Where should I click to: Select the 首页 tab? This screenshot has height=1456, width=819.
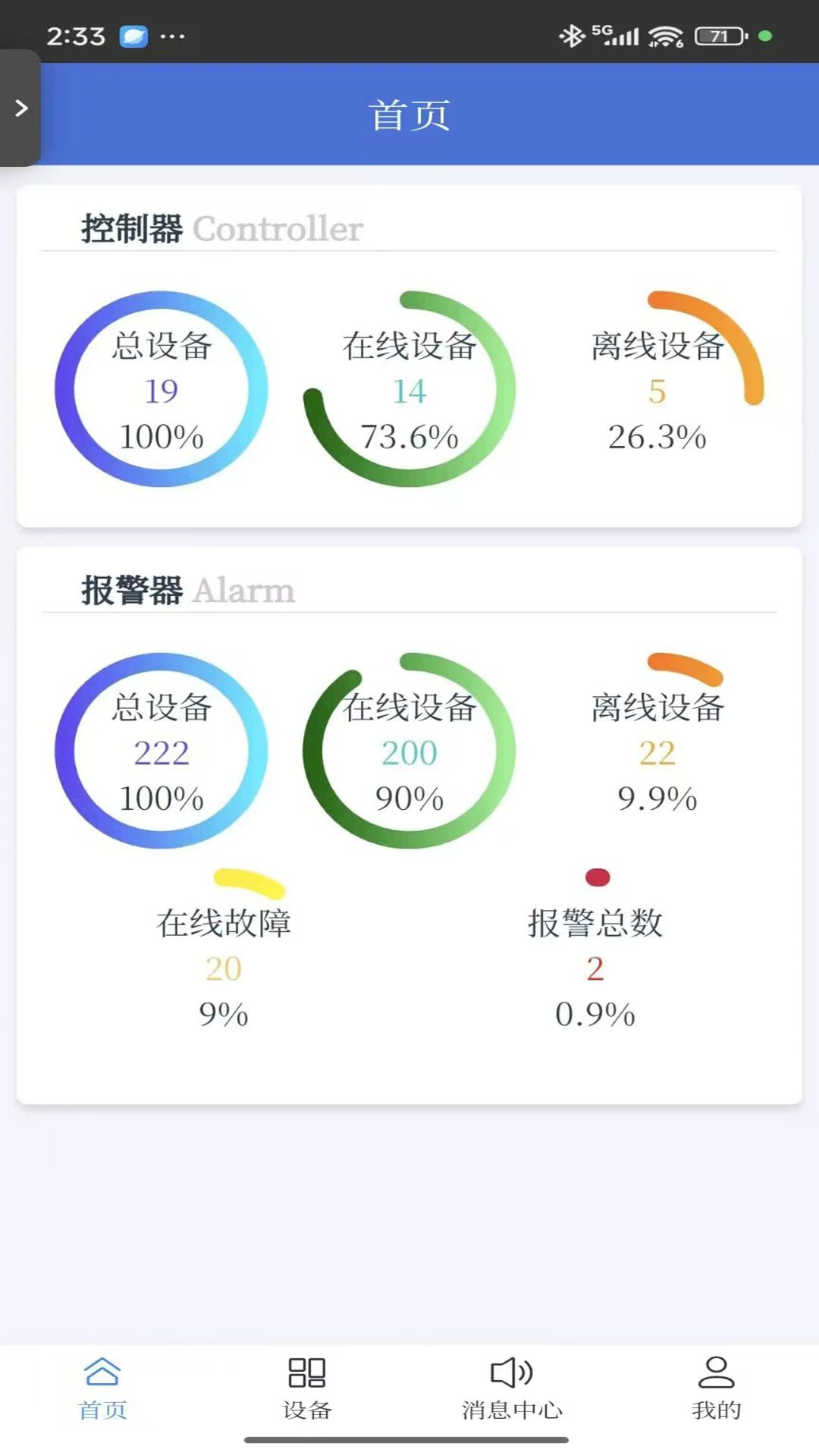(102, 1388)
